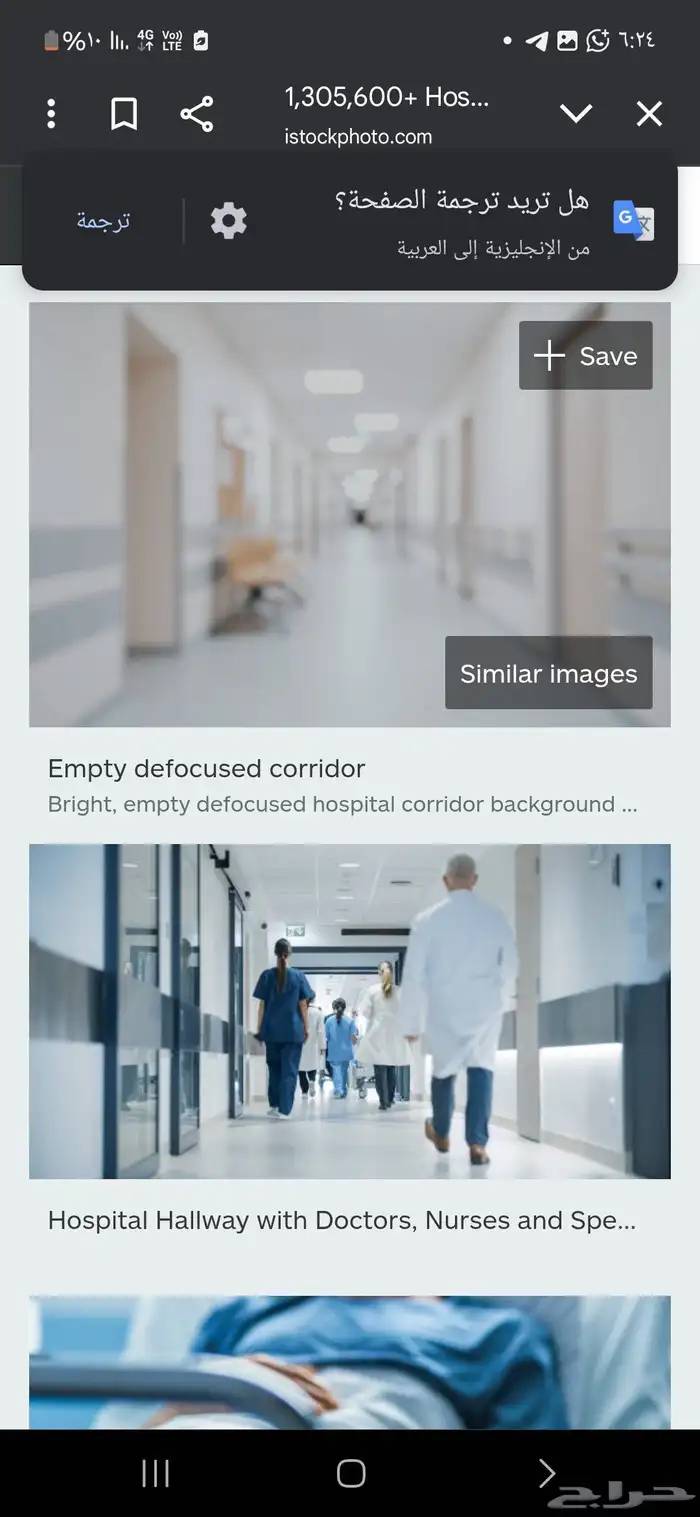Go to the home screen
The image size is (700, 1517).
tap(351, 1473)
